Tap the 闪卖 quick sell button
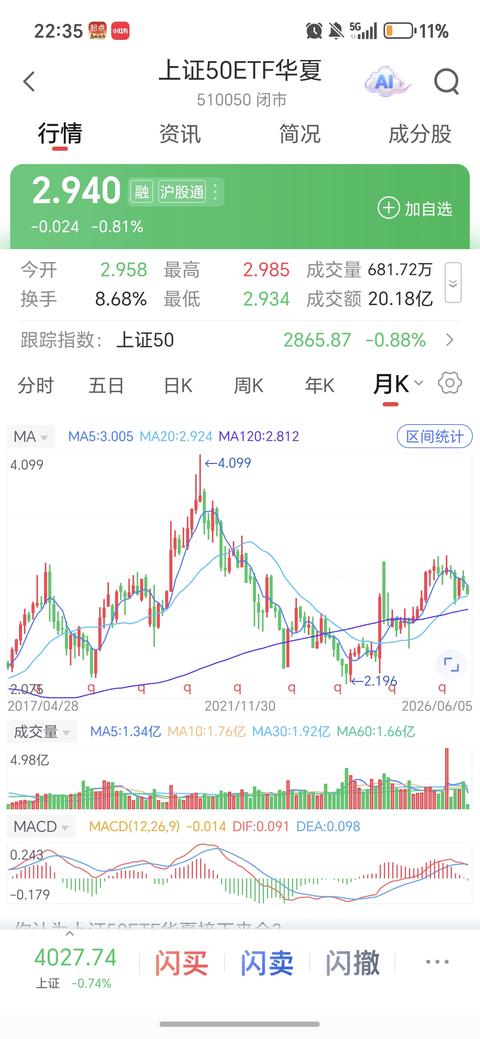The image size is (480, 1039). coord(267,962)
